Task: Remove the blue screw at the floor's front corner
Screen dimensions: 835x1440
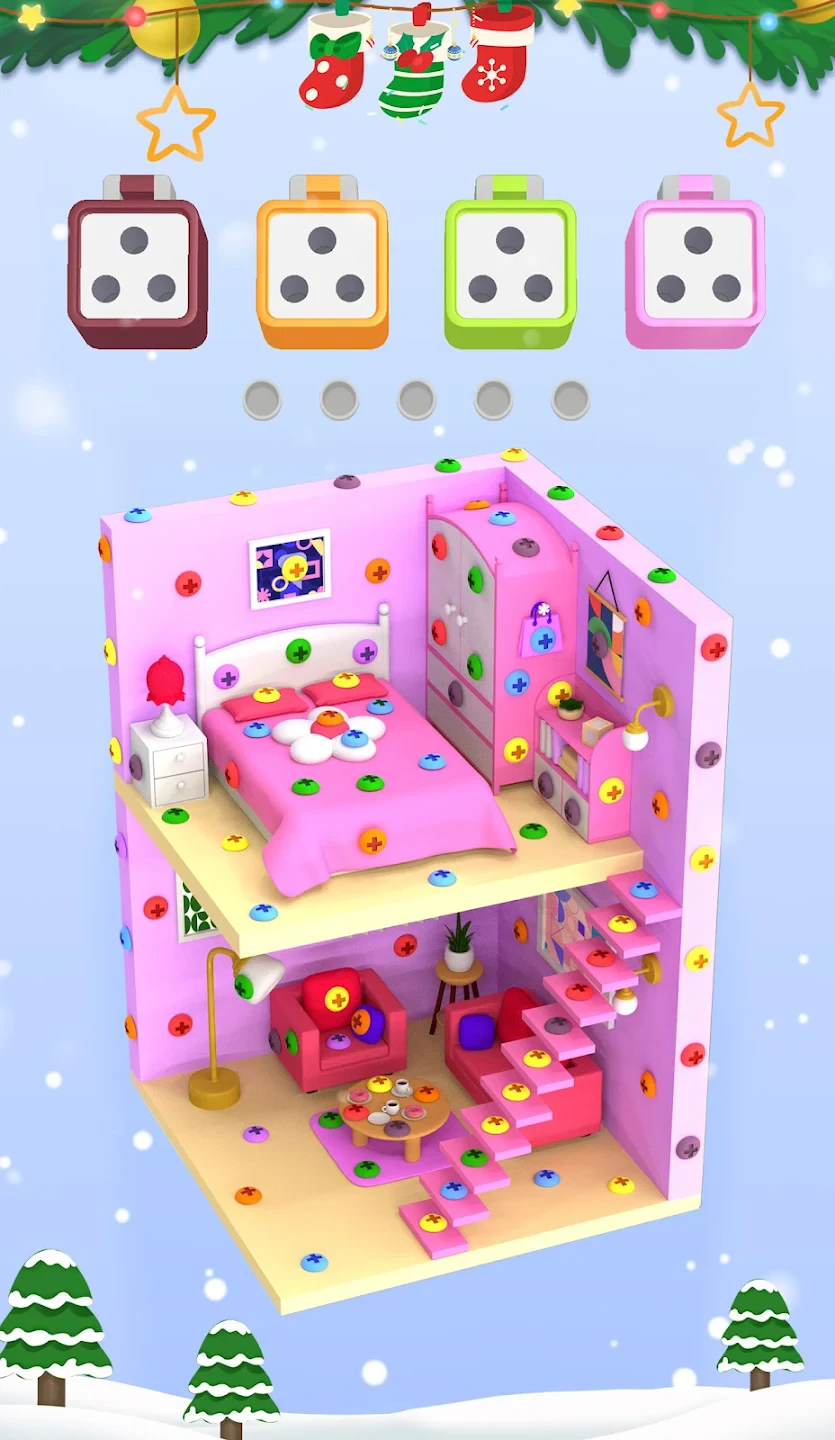Action: (314, 1262)
